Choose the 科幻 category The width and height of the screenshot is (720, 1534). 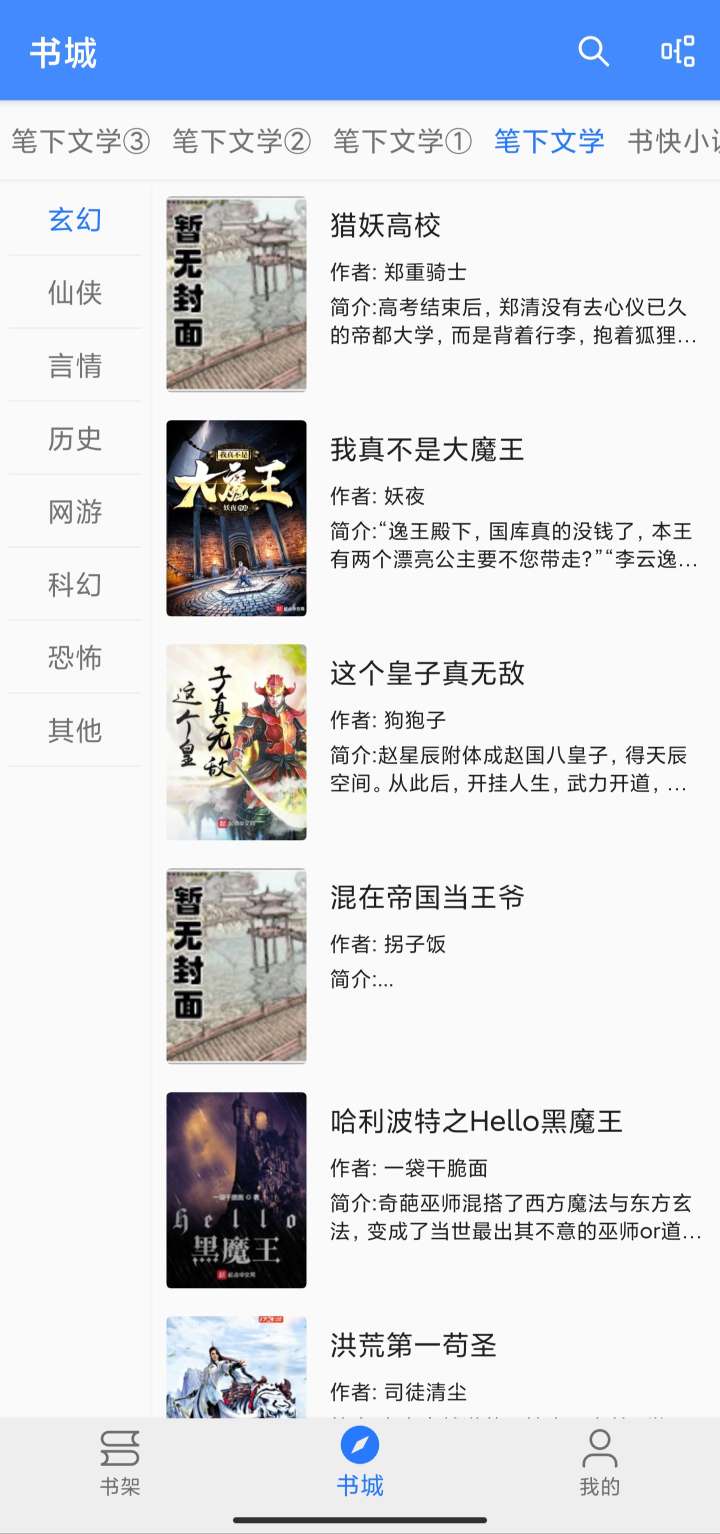pyautogui.click(x=75, y=584)
